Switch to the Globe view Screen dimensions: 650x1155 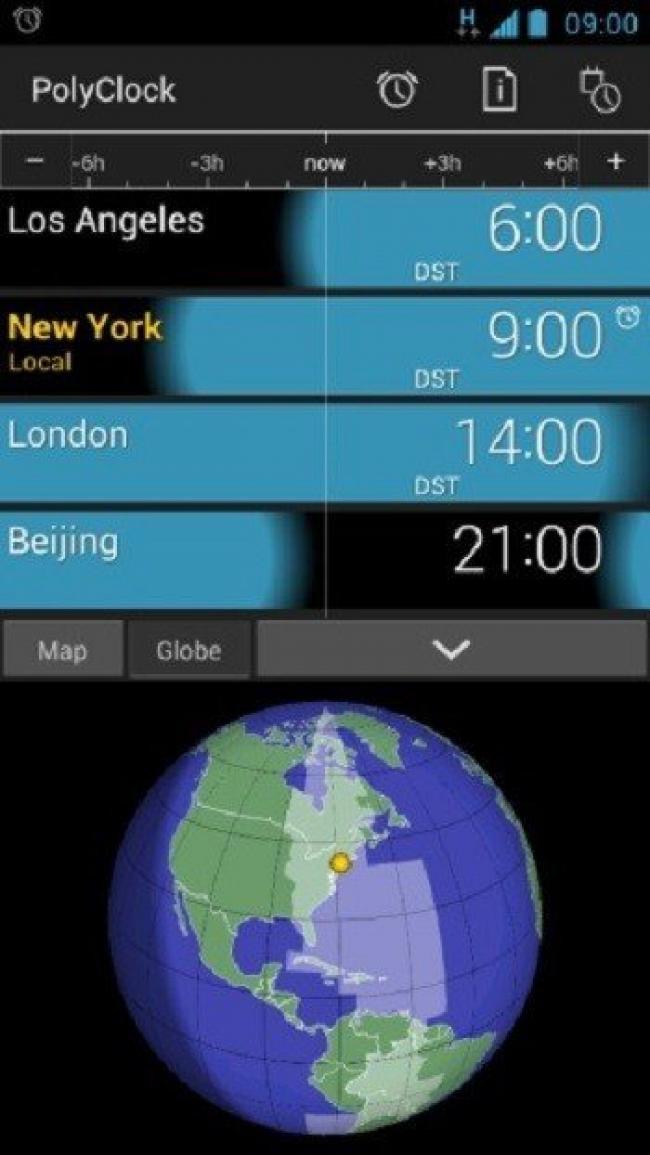188,650
